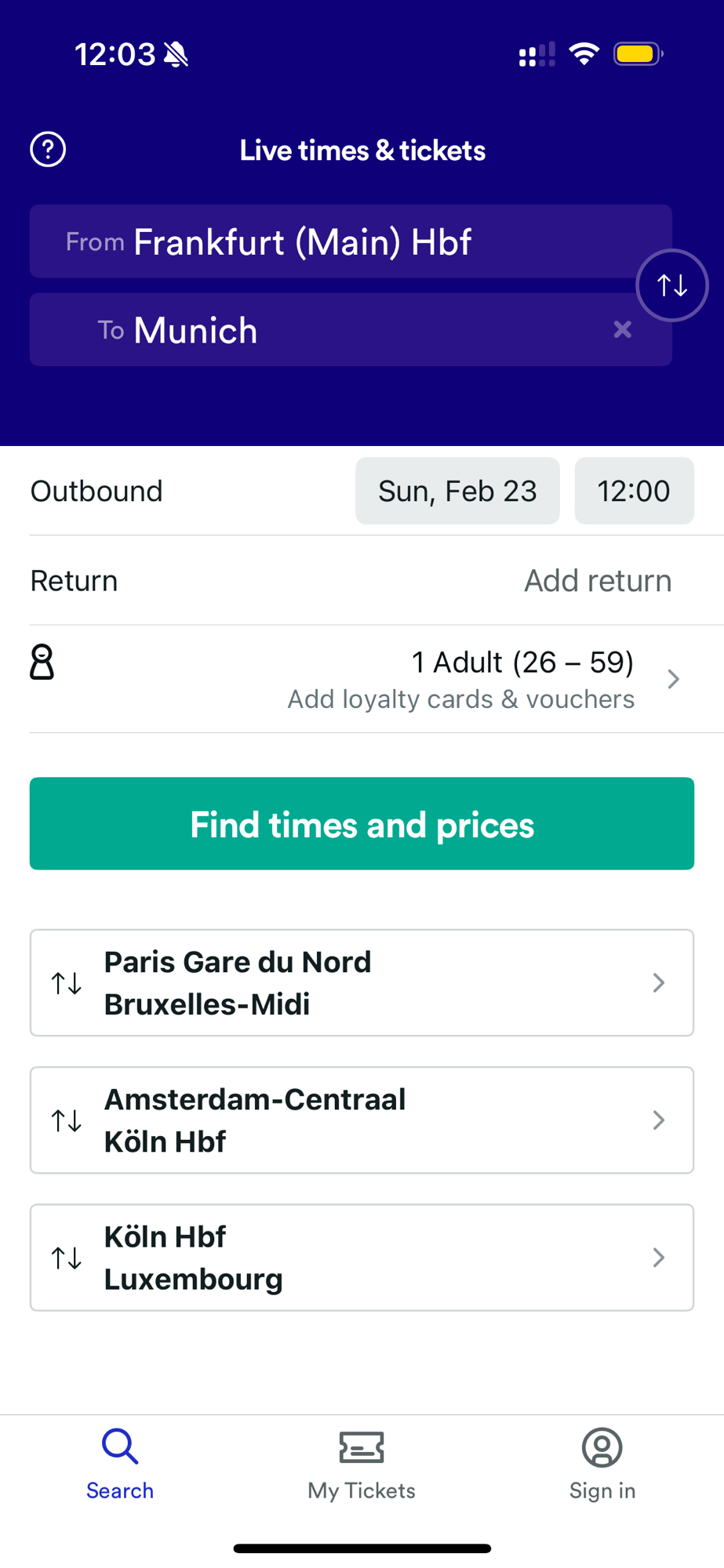This screenshot has width=724, height=1568.
Task: Clear the Munich destination field
Action: tap(622, 329)
